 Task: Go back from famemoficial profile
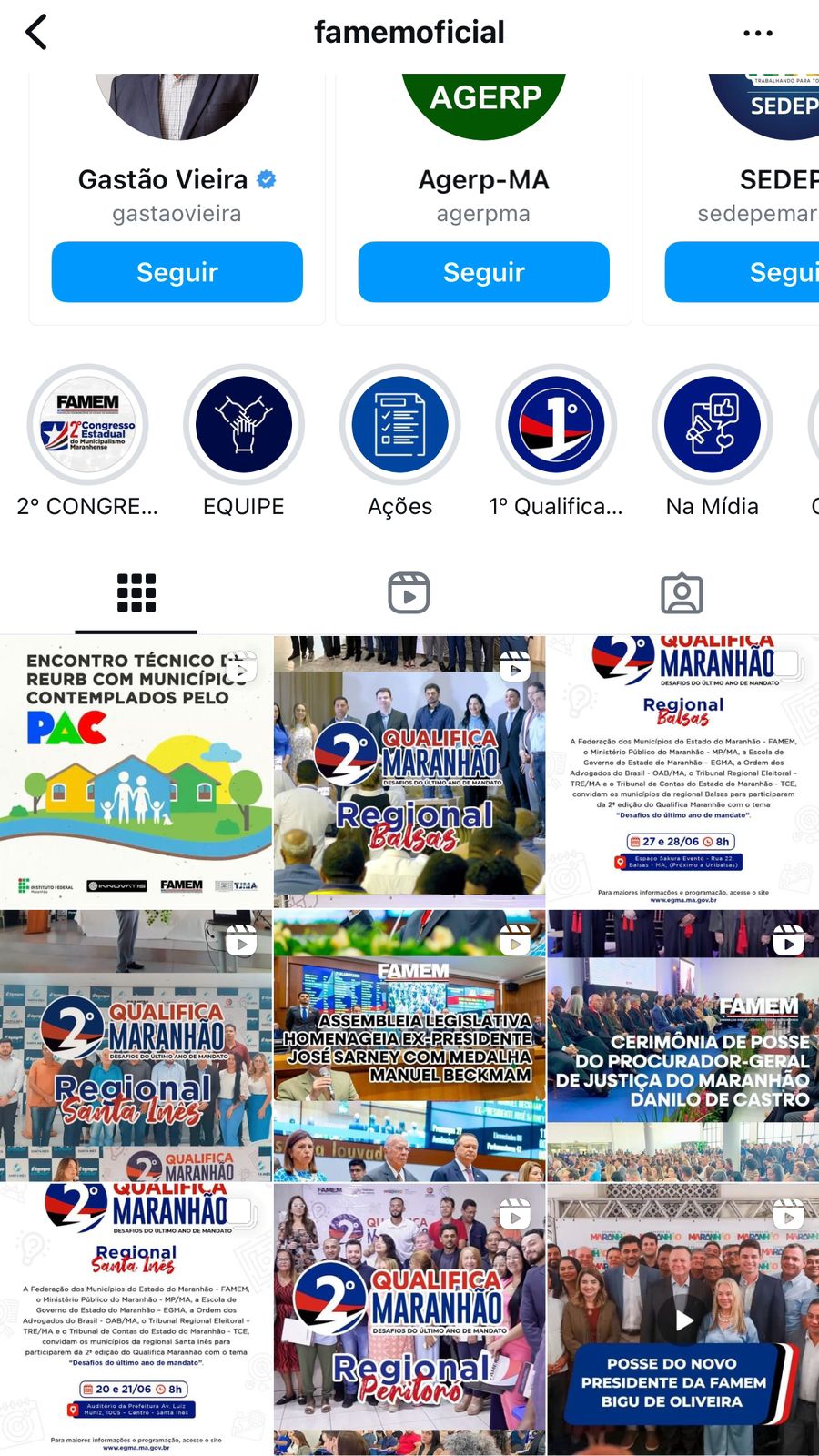[36, 33]
